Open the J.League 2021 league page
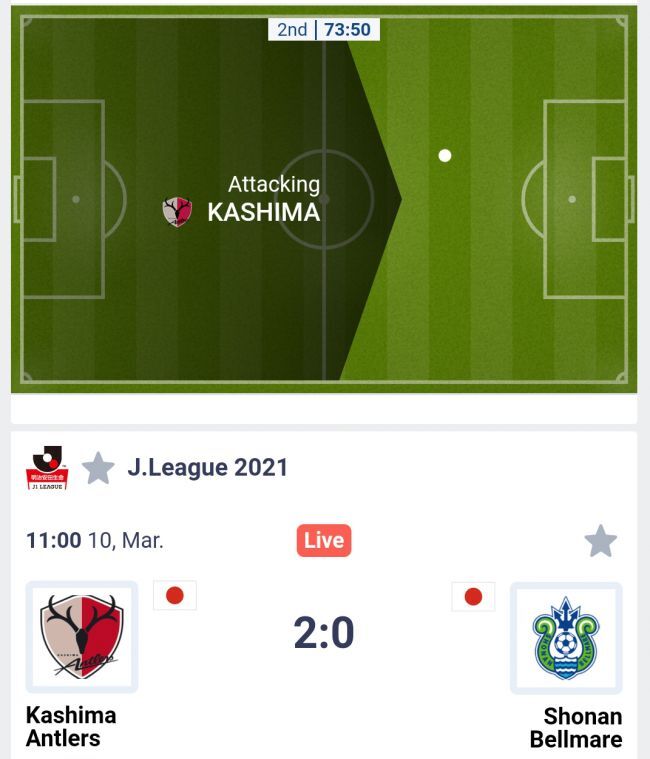 tap(207, 467)
